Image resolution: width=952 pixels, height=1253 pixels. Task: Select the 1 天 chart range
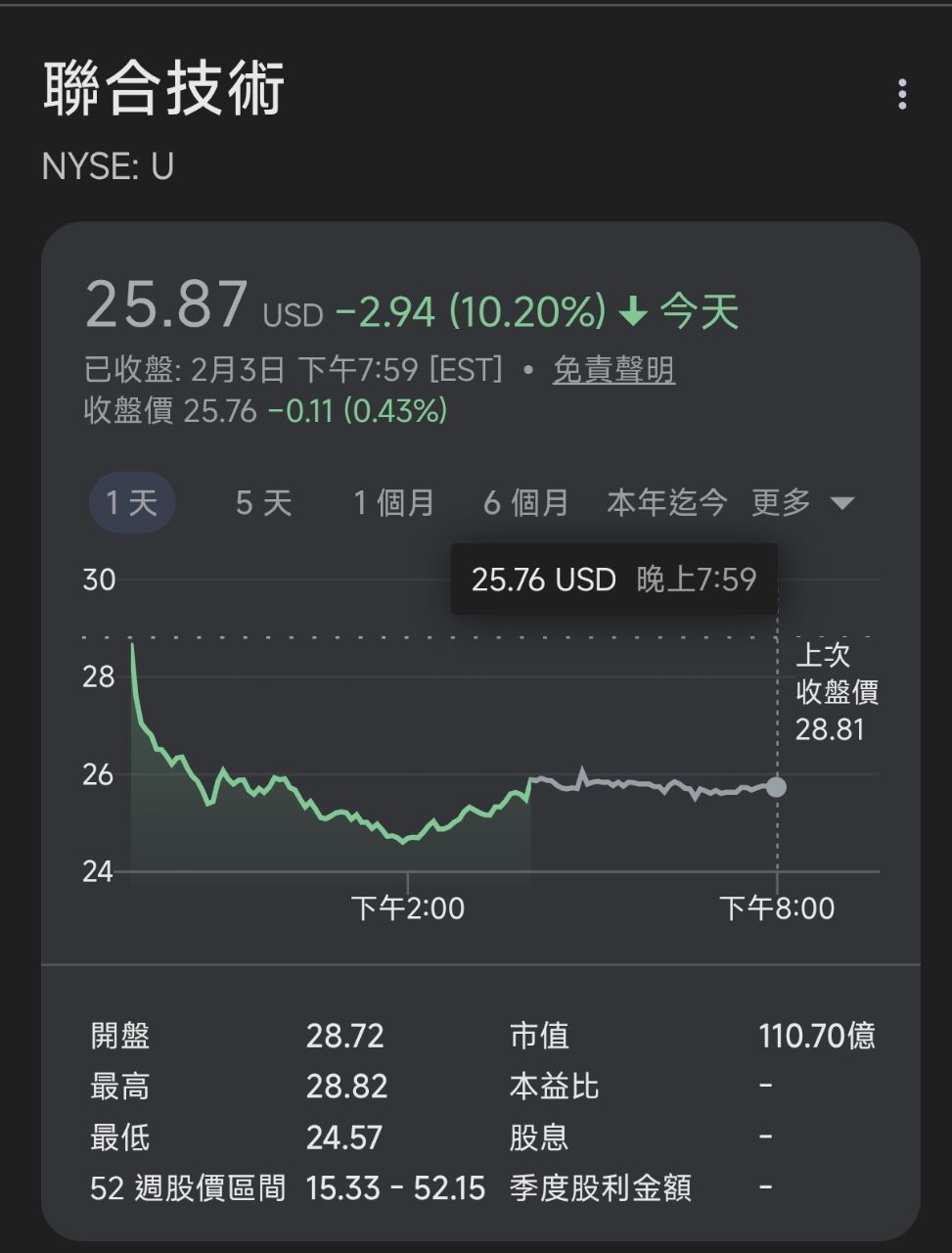coord(132,503)
